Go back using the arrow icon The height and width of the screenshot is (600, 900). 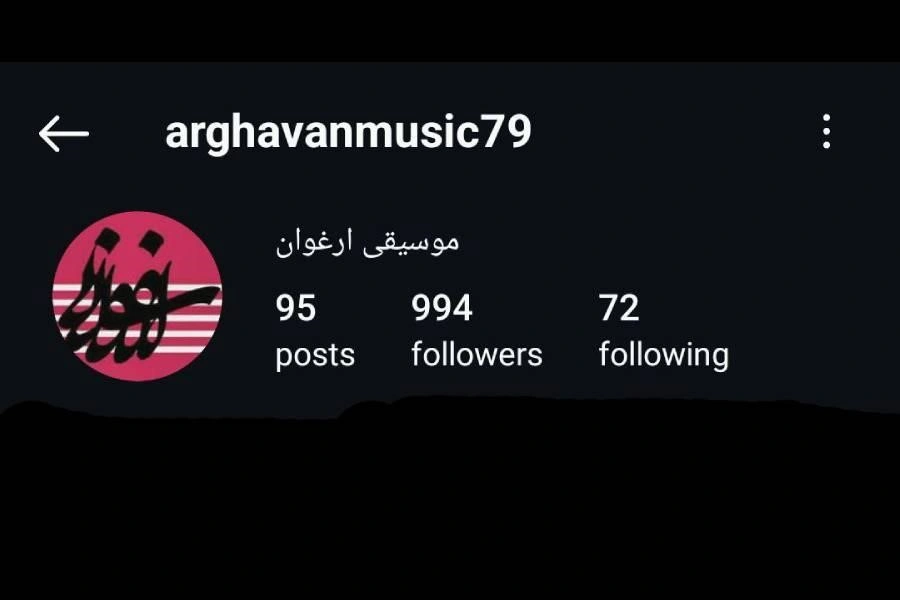(x=64, y=133)
